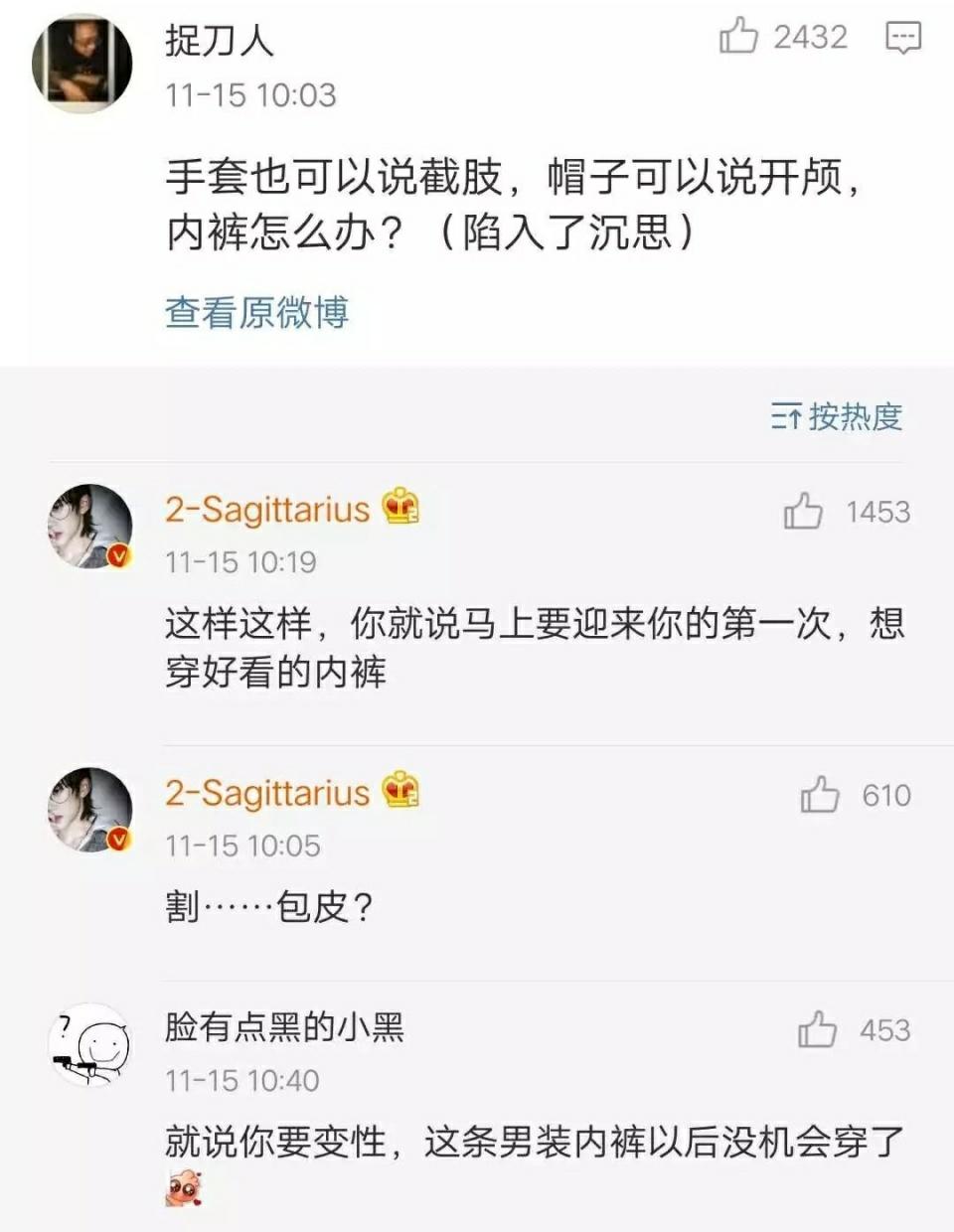
Task: Open 2-Sagittarius's profile via username
Action: (264, 509)
